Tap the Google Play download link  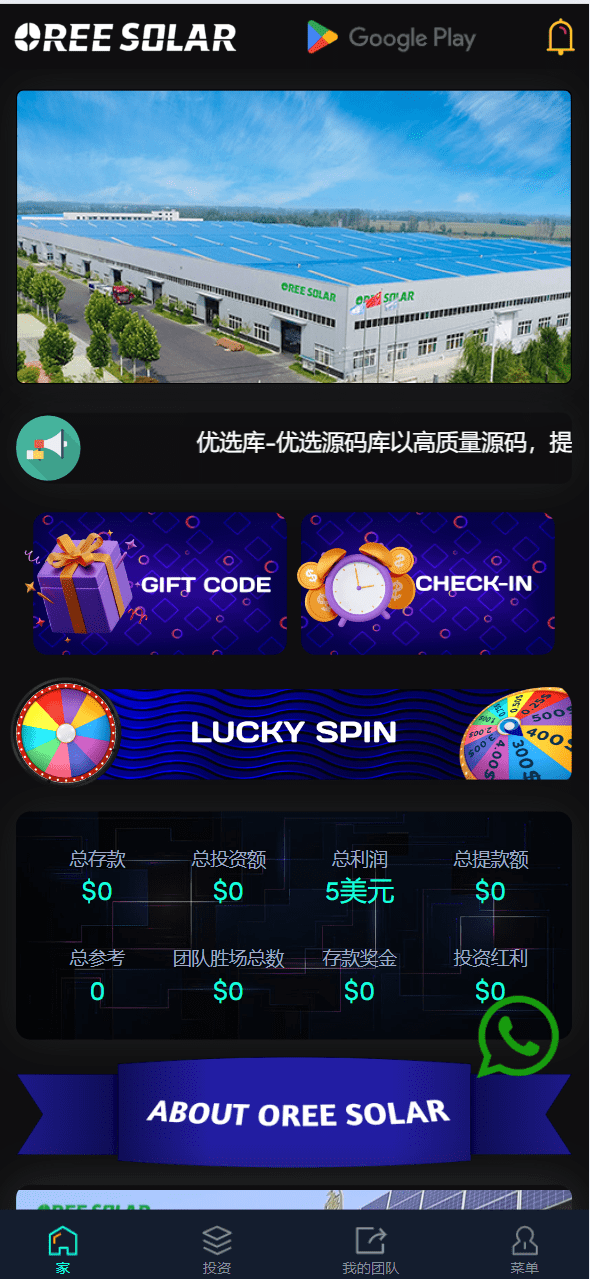(x=391, y=38)
